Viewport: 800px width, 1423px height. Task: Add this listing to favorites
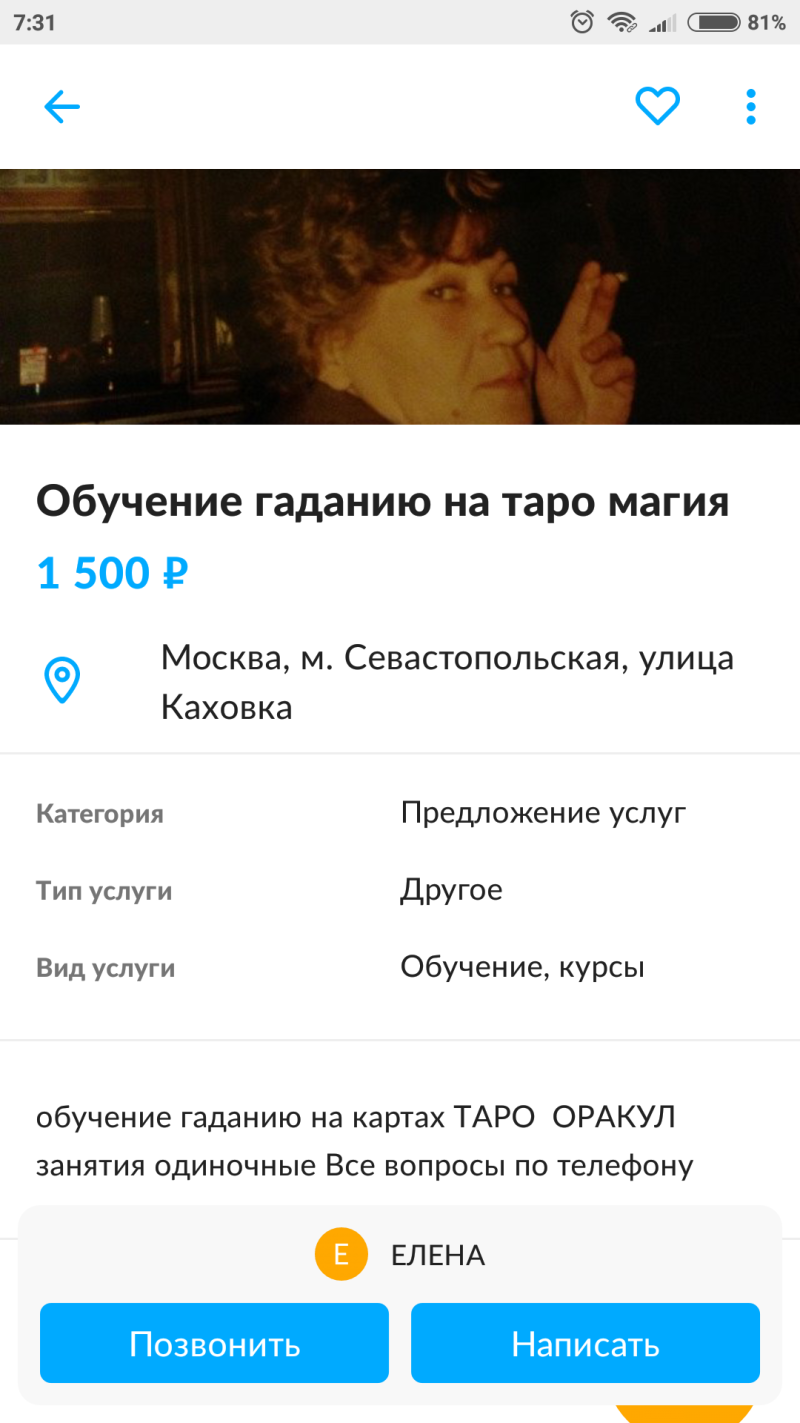coord(657,107)
